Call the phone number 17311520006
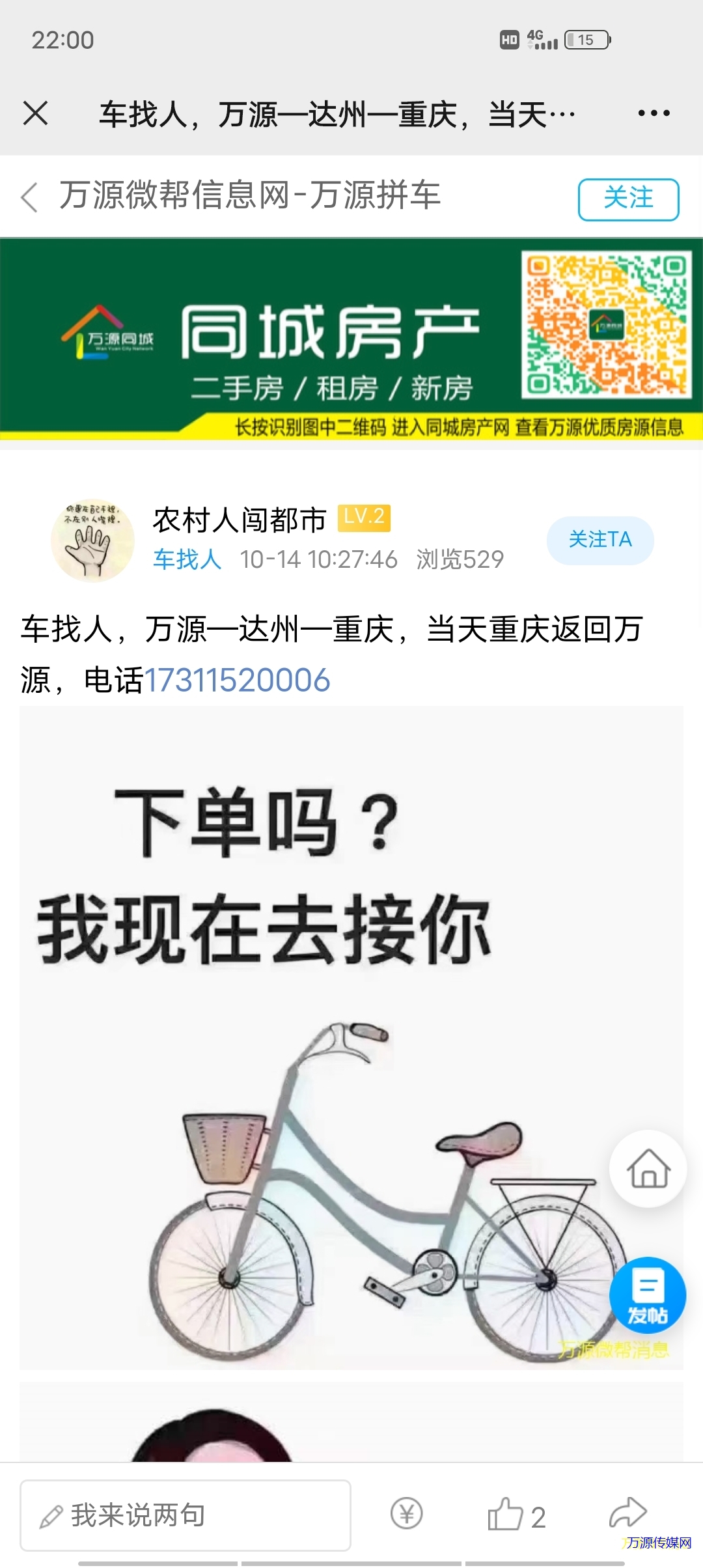 point(237,680)
